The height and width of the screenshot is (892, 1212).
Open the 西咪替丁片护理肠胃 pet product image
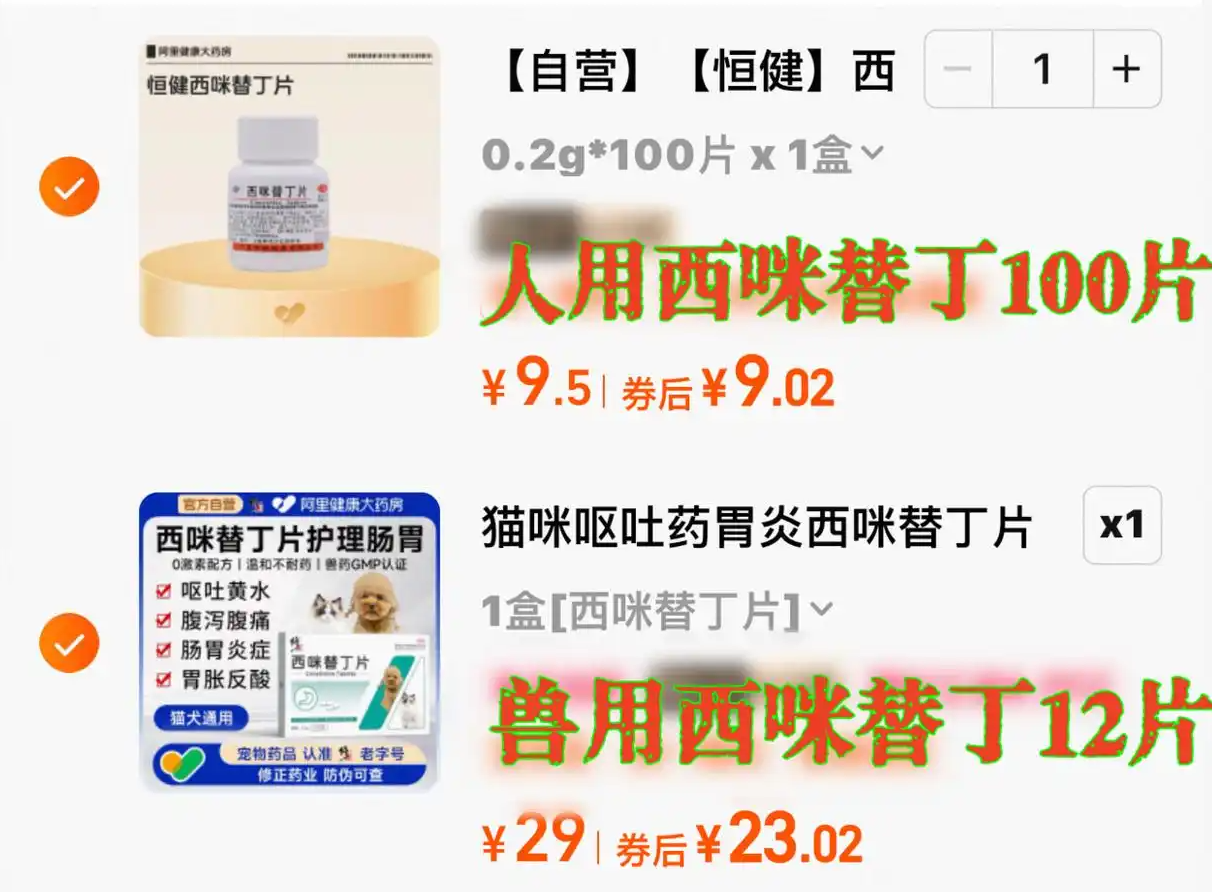tap(289, 642)
